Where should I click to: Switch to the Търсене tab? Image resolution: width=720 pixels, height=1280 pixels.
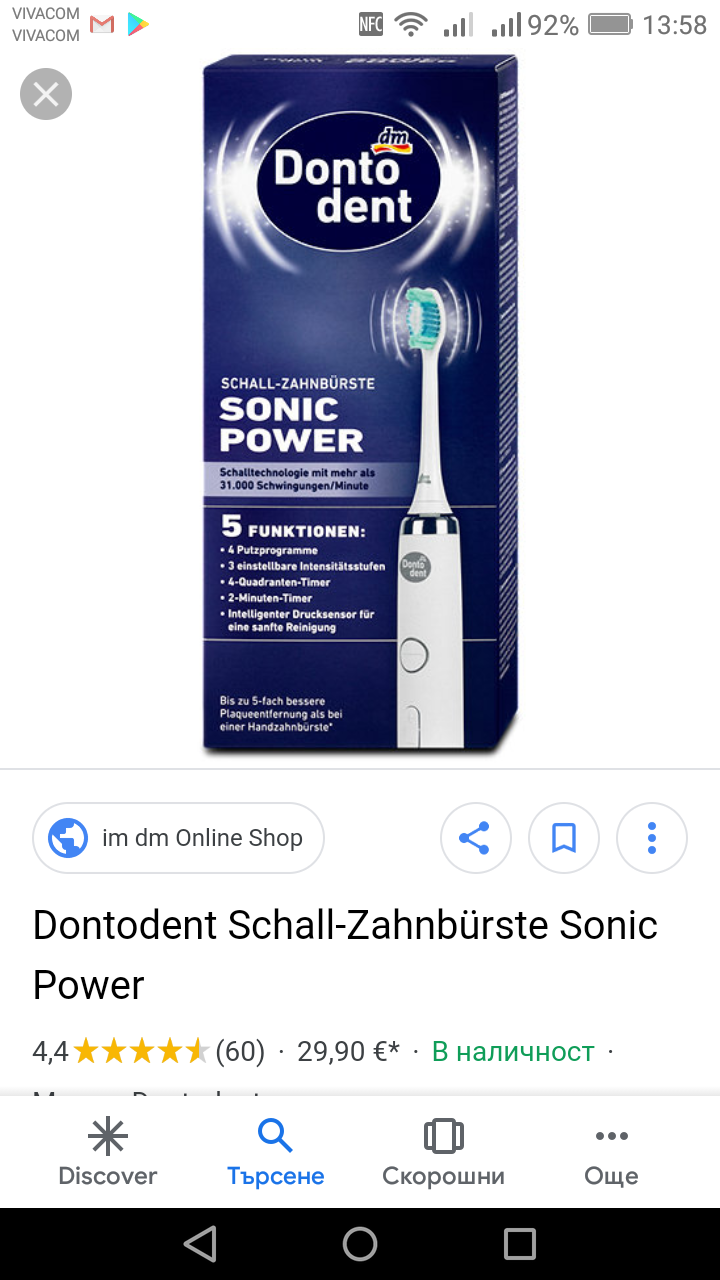click(275, 1153)
